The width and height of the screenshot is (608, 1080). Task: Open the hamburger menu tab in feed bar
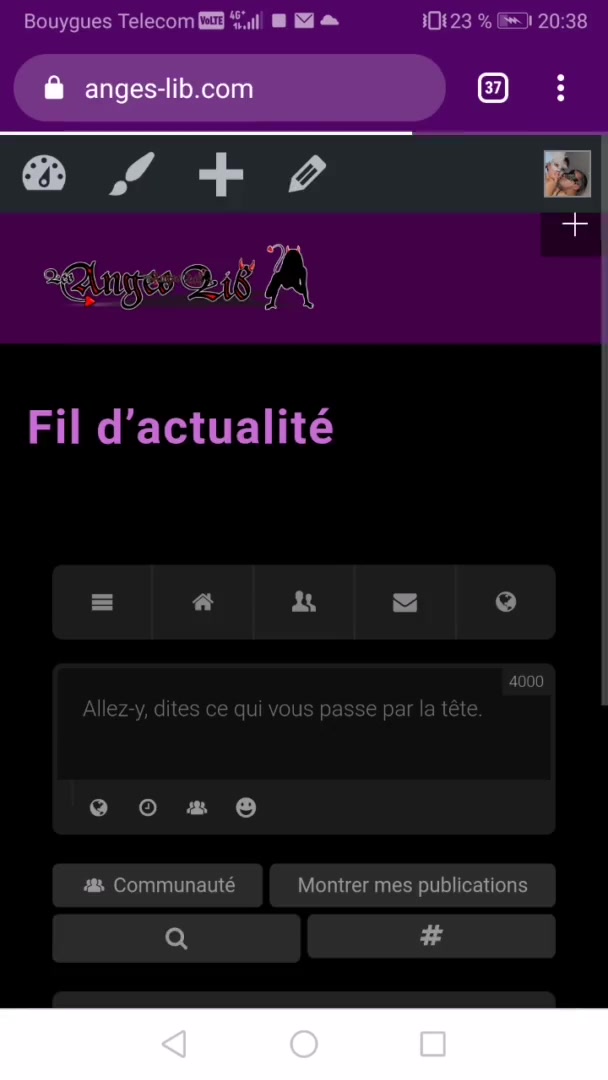[102, 602]
